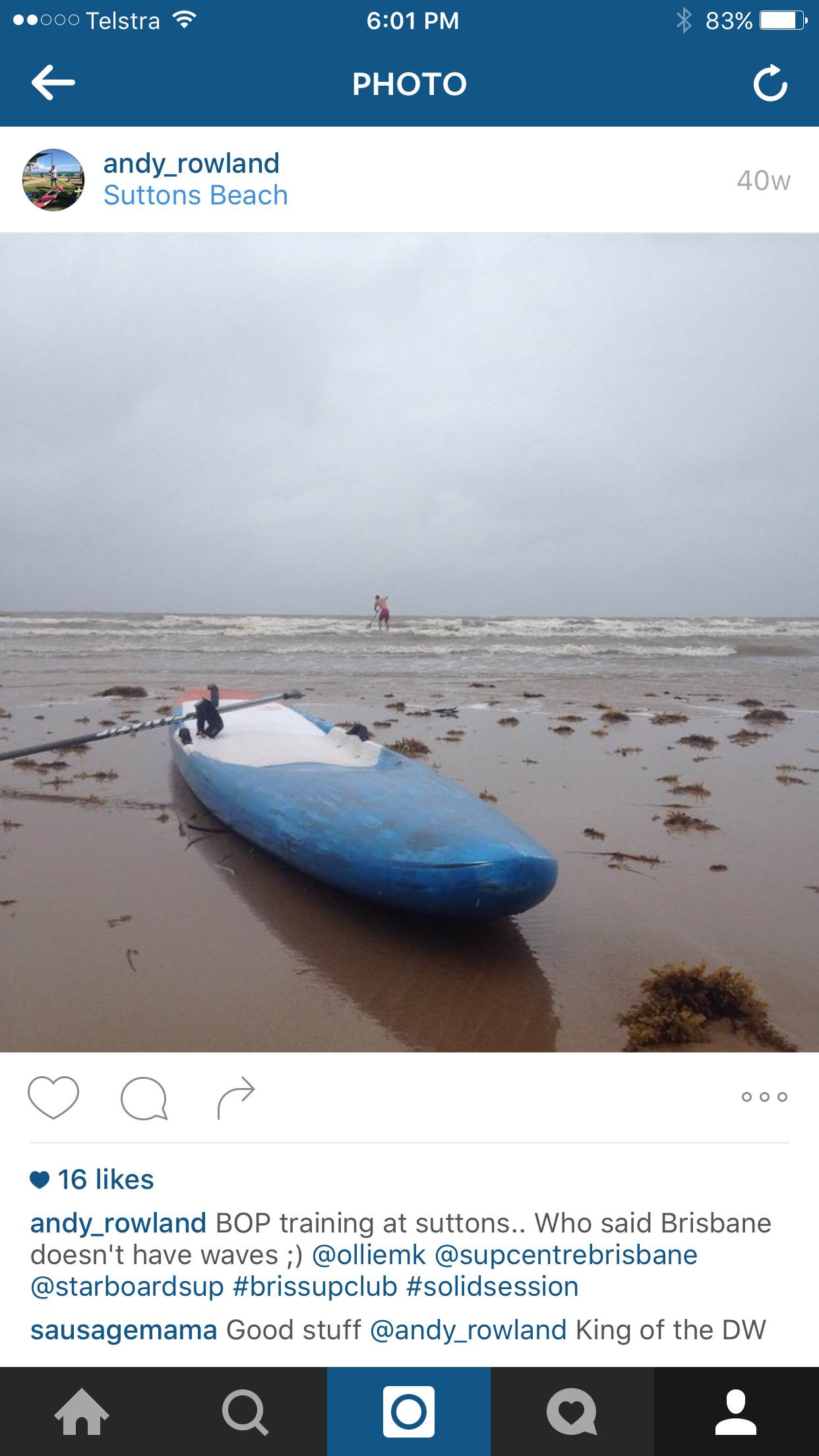Open the three-dot options menu
The width and height of the screenshot is (819, 1456).
coord(764,1097)
